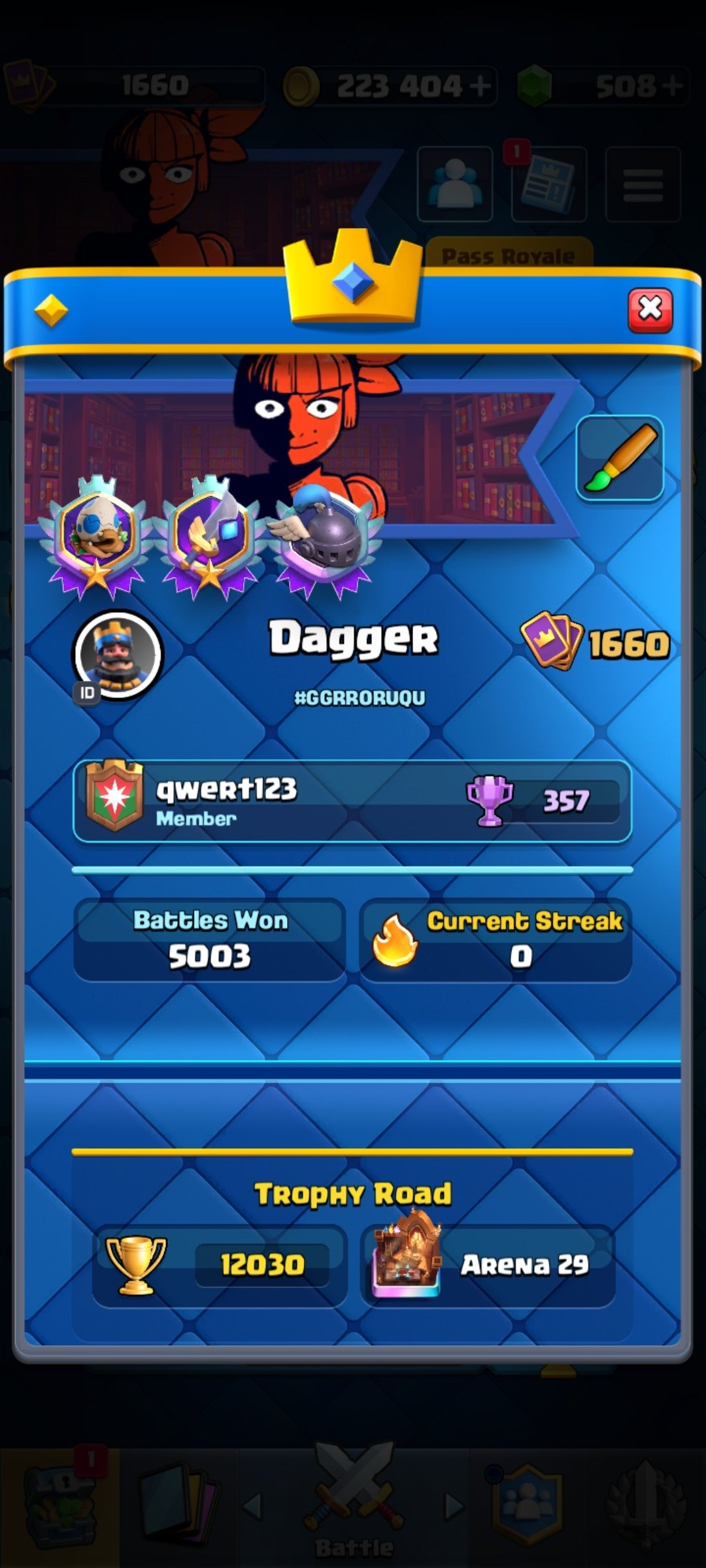The width and height of the screenshot is (706, 1568).
Task: Open the Arena 29 info
Action: point(488,1265)
